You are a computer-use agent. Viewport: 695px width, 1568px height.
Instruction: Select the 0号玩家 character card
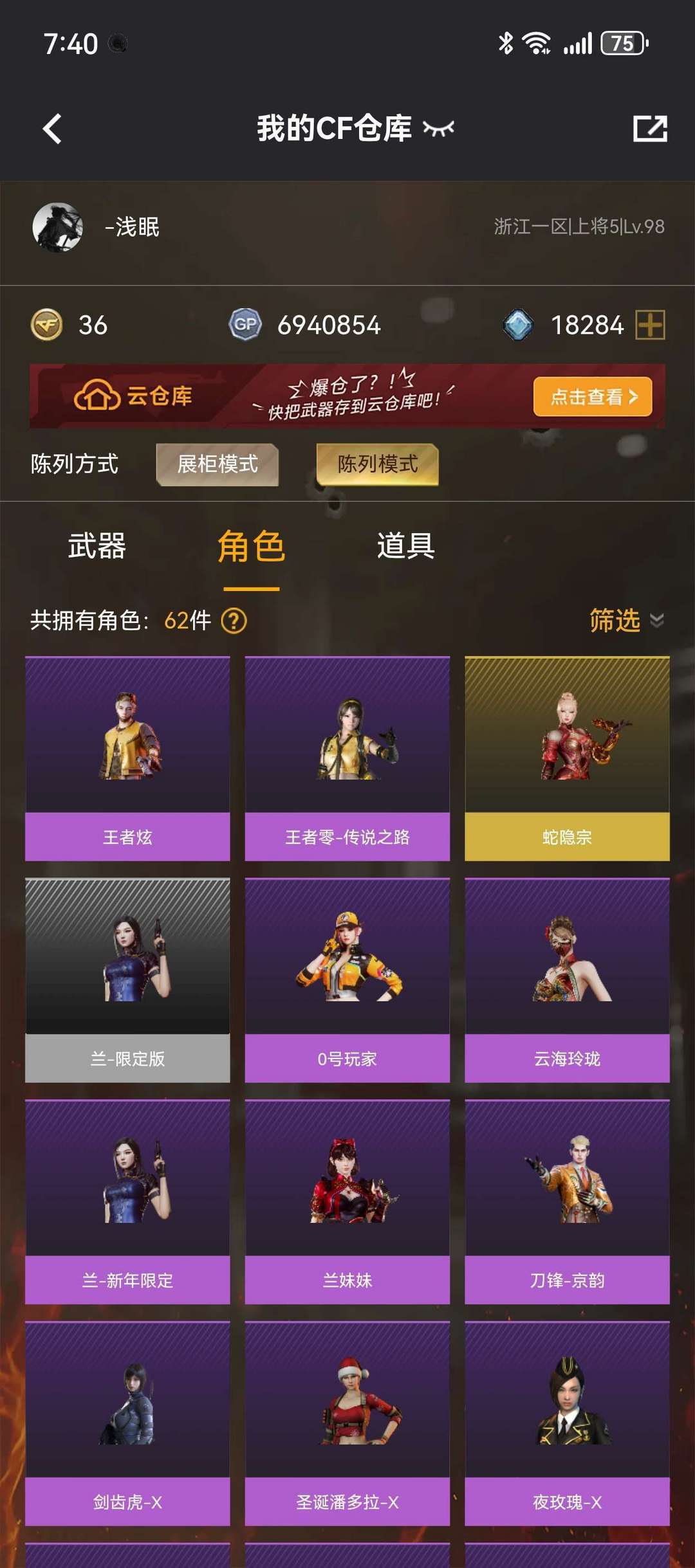click(x=347, y=980)
